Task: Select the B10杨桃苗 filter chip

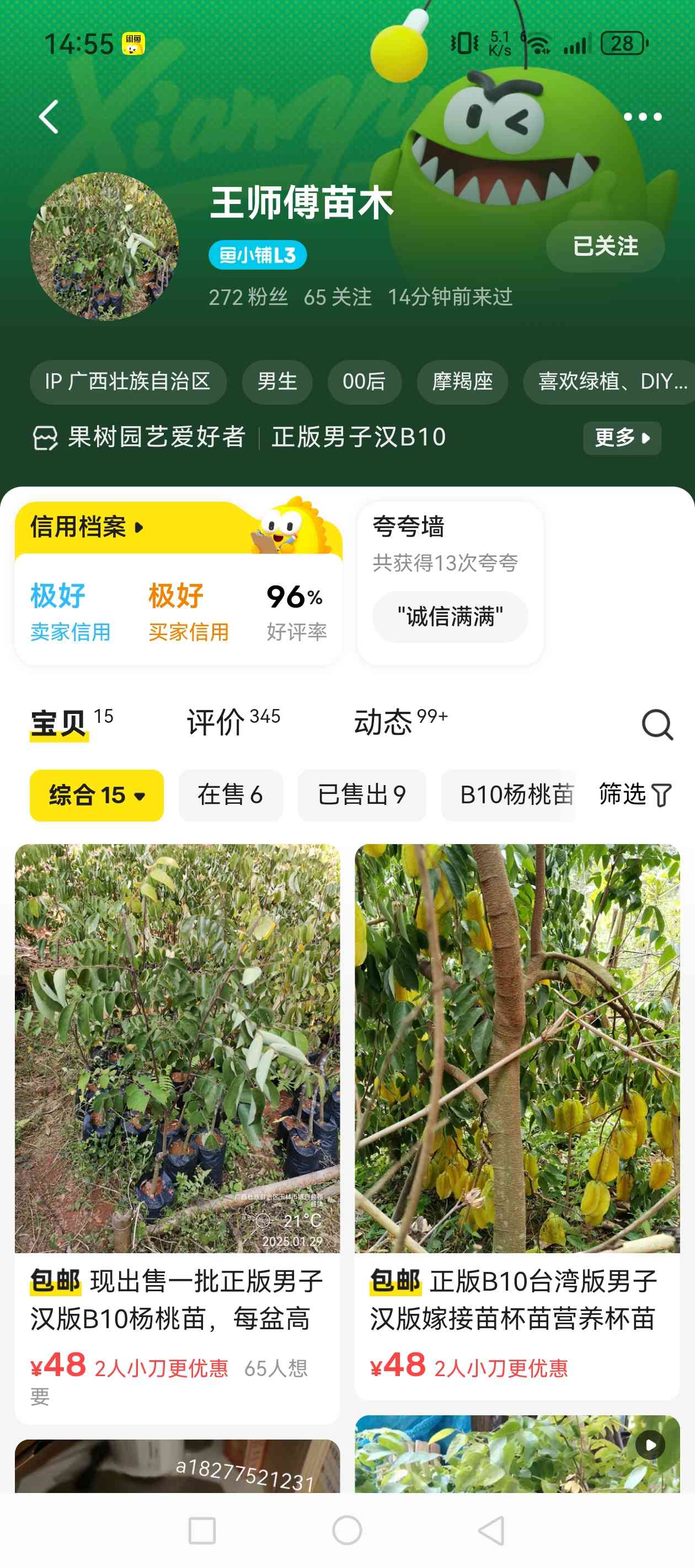Action: 509,795
